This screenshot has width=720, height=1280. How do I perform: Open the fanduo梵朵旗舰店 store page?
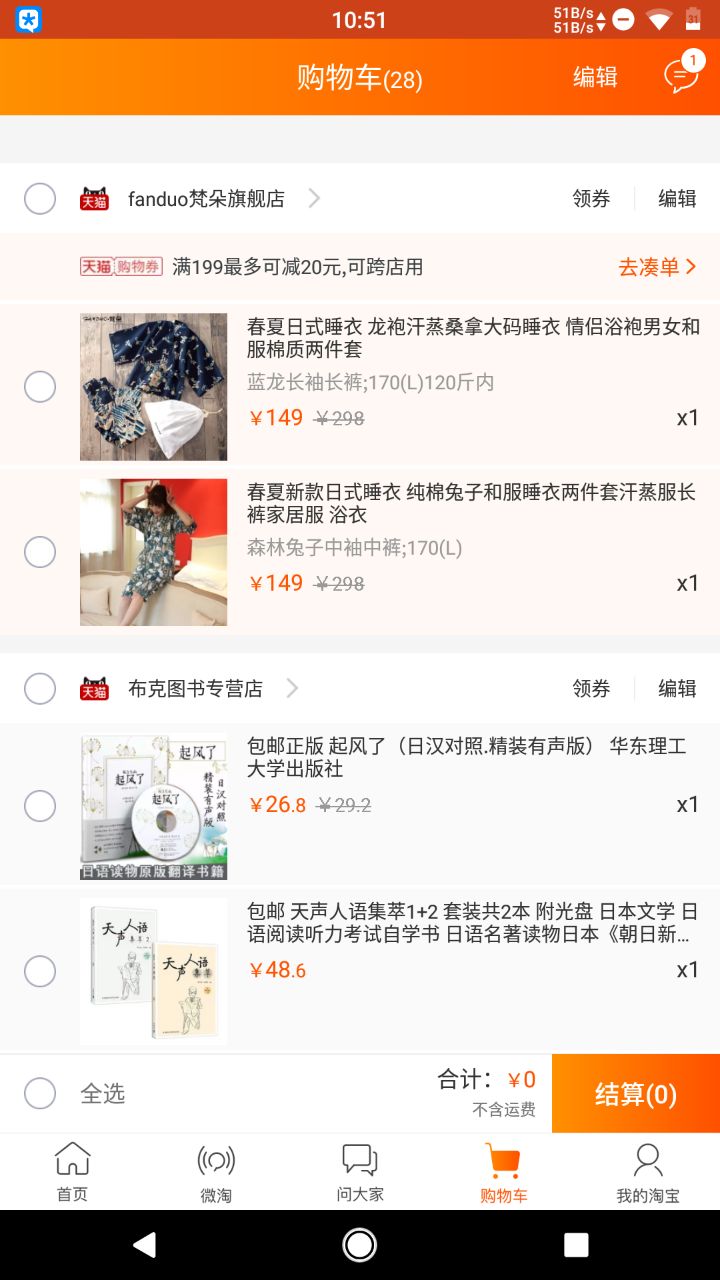point(206,199)
